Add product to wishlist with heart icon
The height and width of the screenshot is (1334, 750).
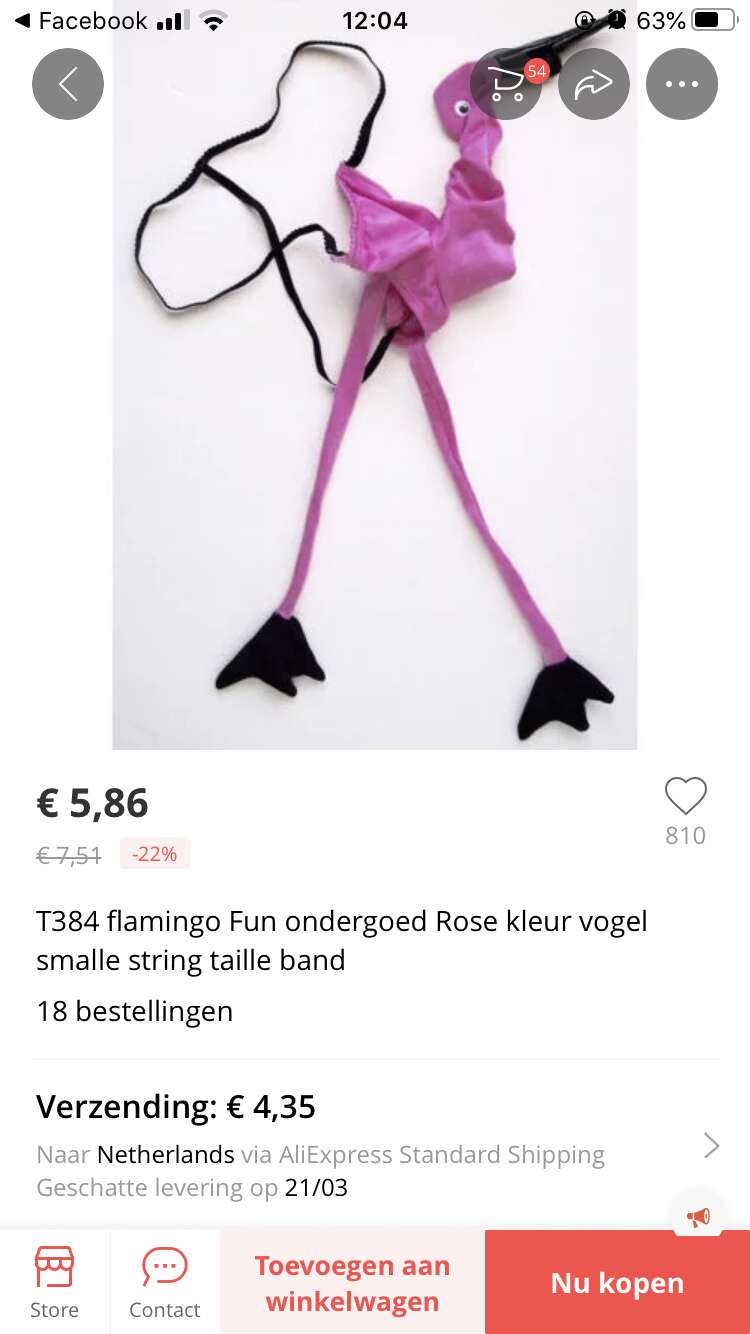click(x=686, y=797)
